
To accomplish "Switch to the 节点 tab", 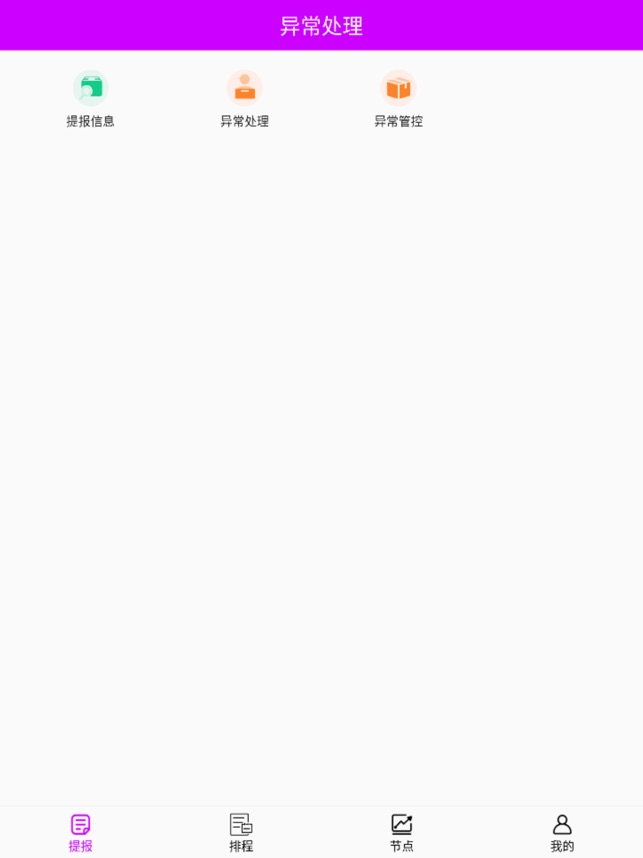I will 401,832.
